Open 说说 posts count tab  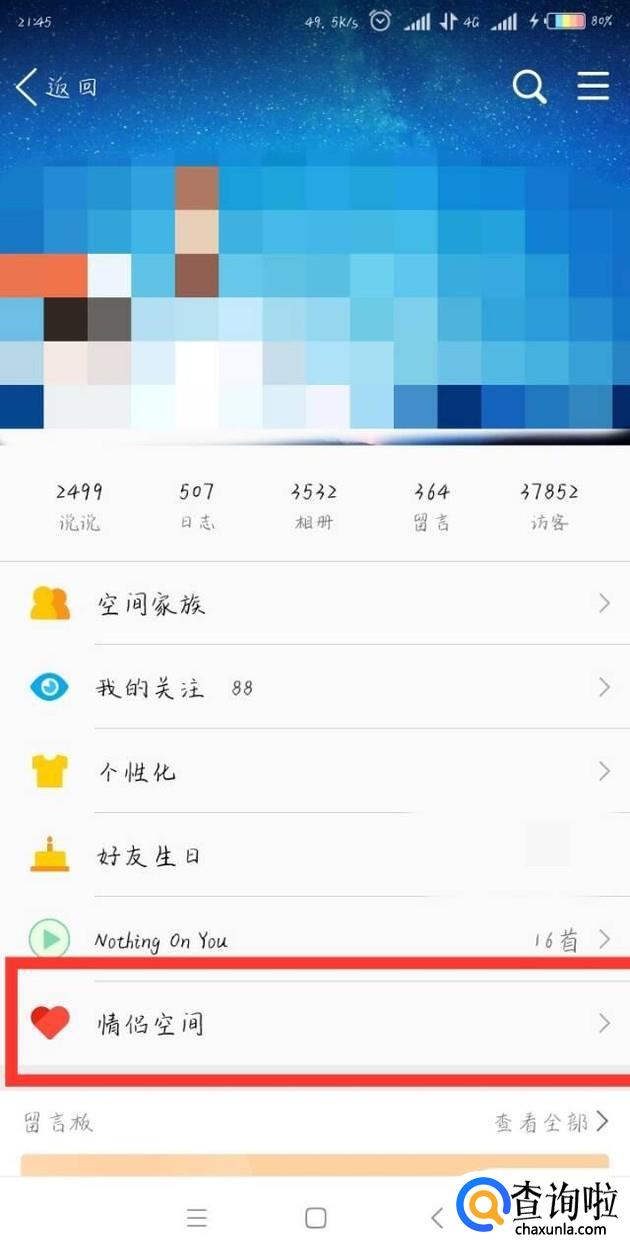[79, 505]
